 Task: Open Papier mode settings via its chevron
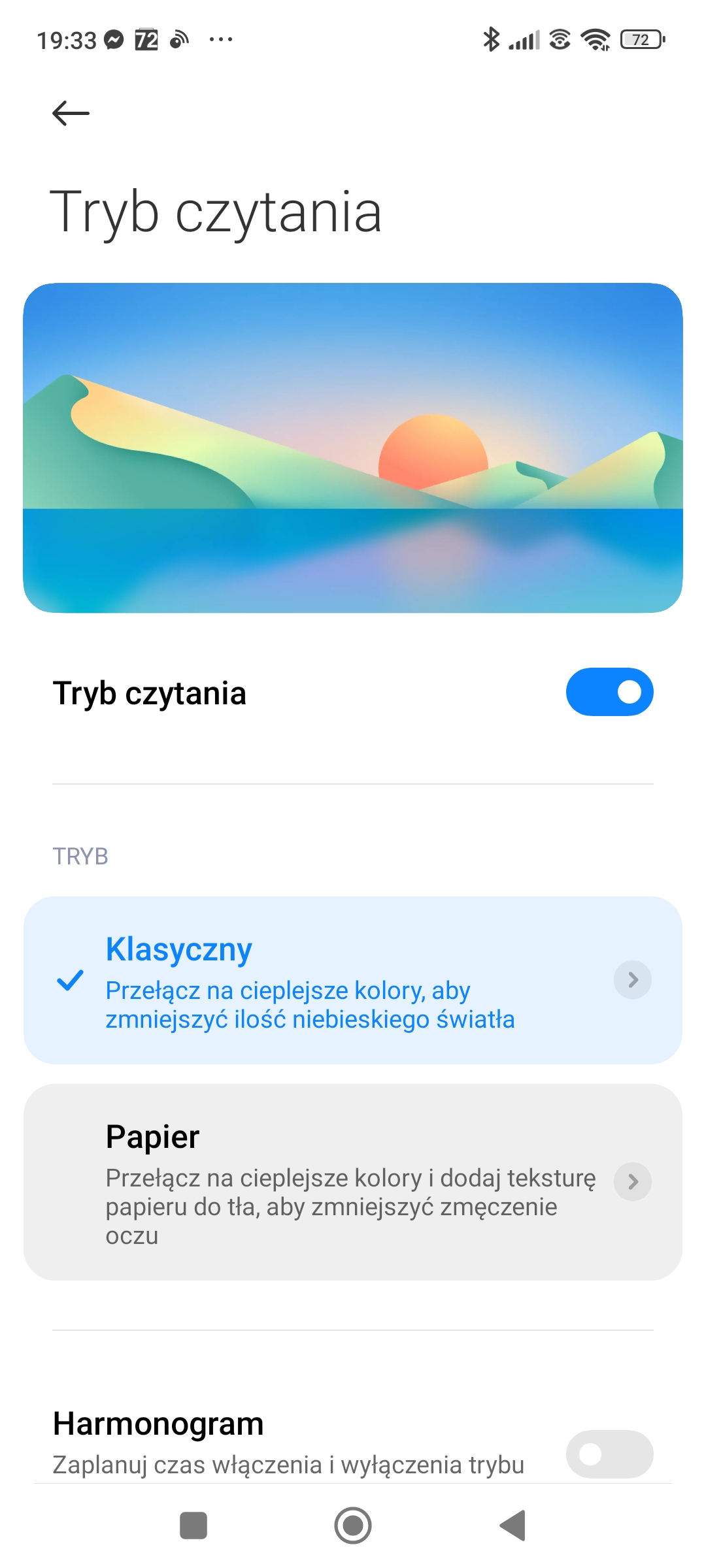coord(632,1181)
